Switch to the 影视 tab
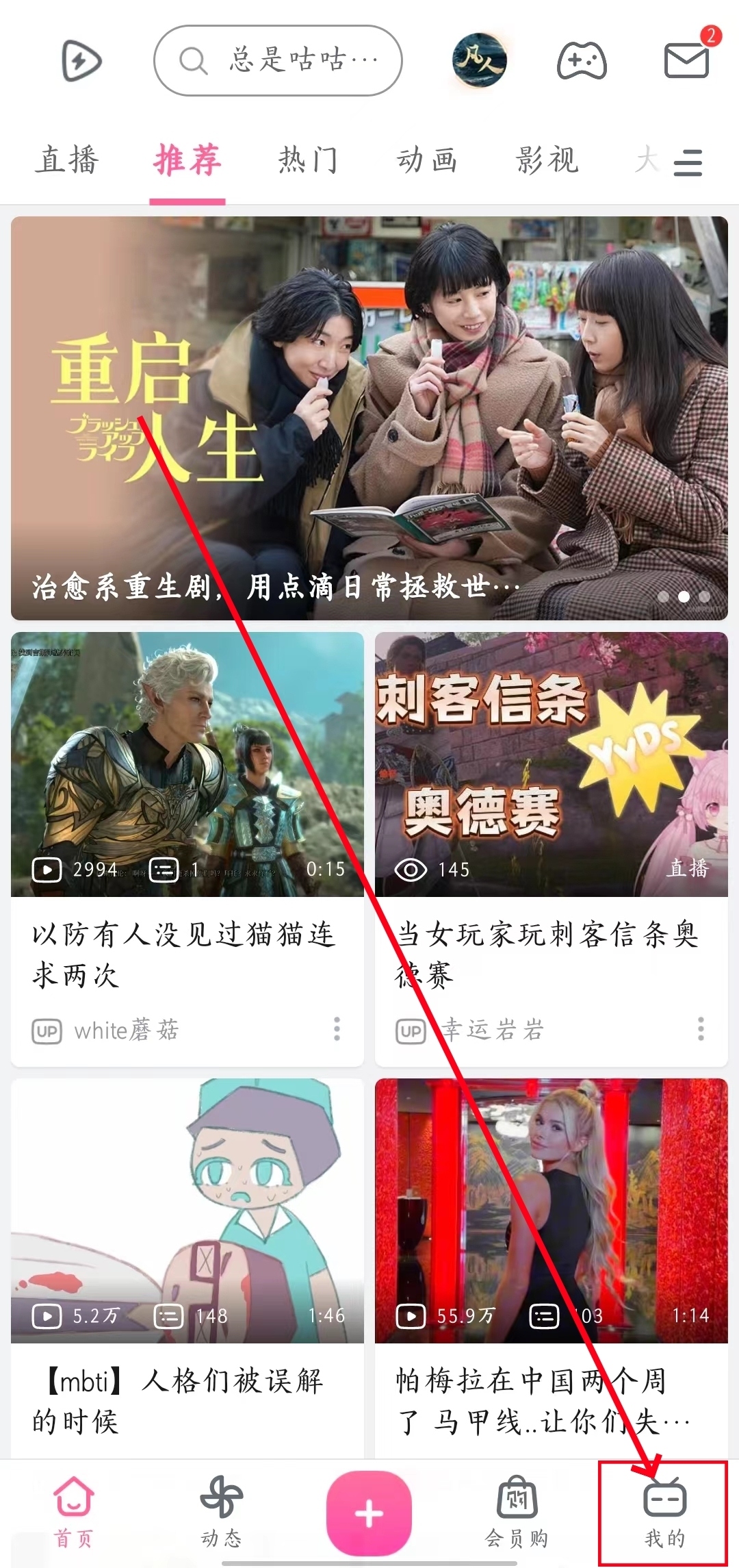This screenshot has height=1568, width=739. 547,160
